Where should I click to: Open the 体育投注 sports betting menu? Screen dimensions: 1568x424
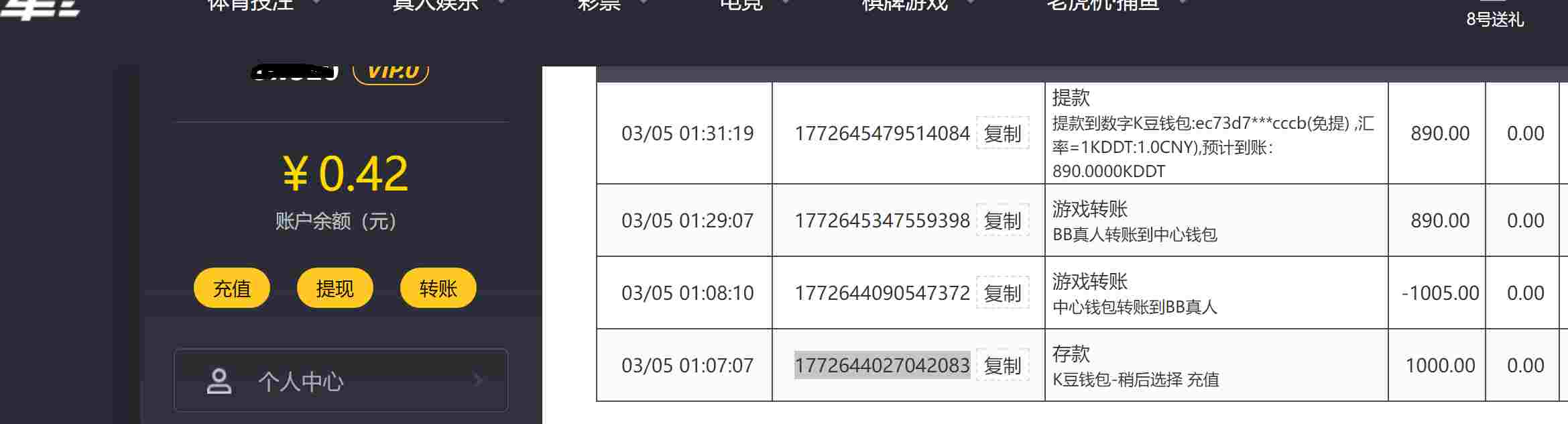click(x=251, y=5)
